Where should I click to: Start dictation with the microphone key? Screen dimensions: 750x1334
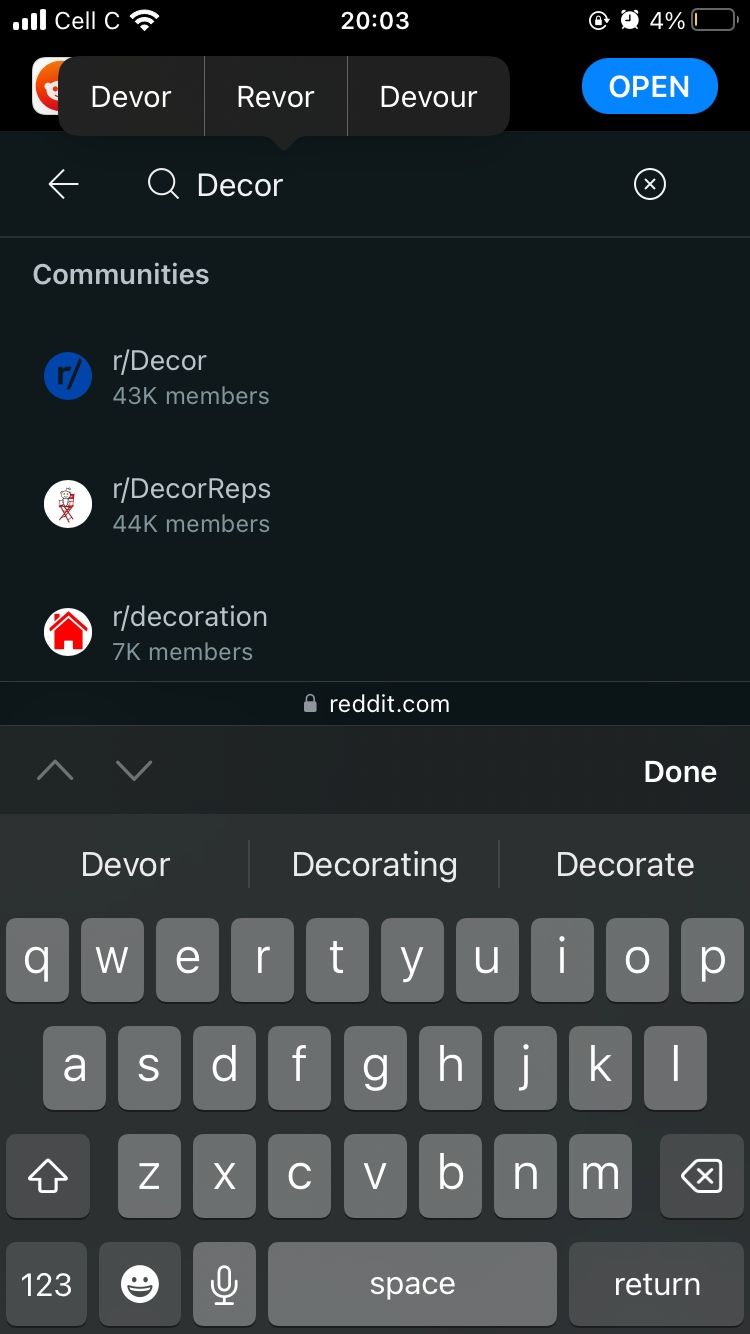(224, 1284)
